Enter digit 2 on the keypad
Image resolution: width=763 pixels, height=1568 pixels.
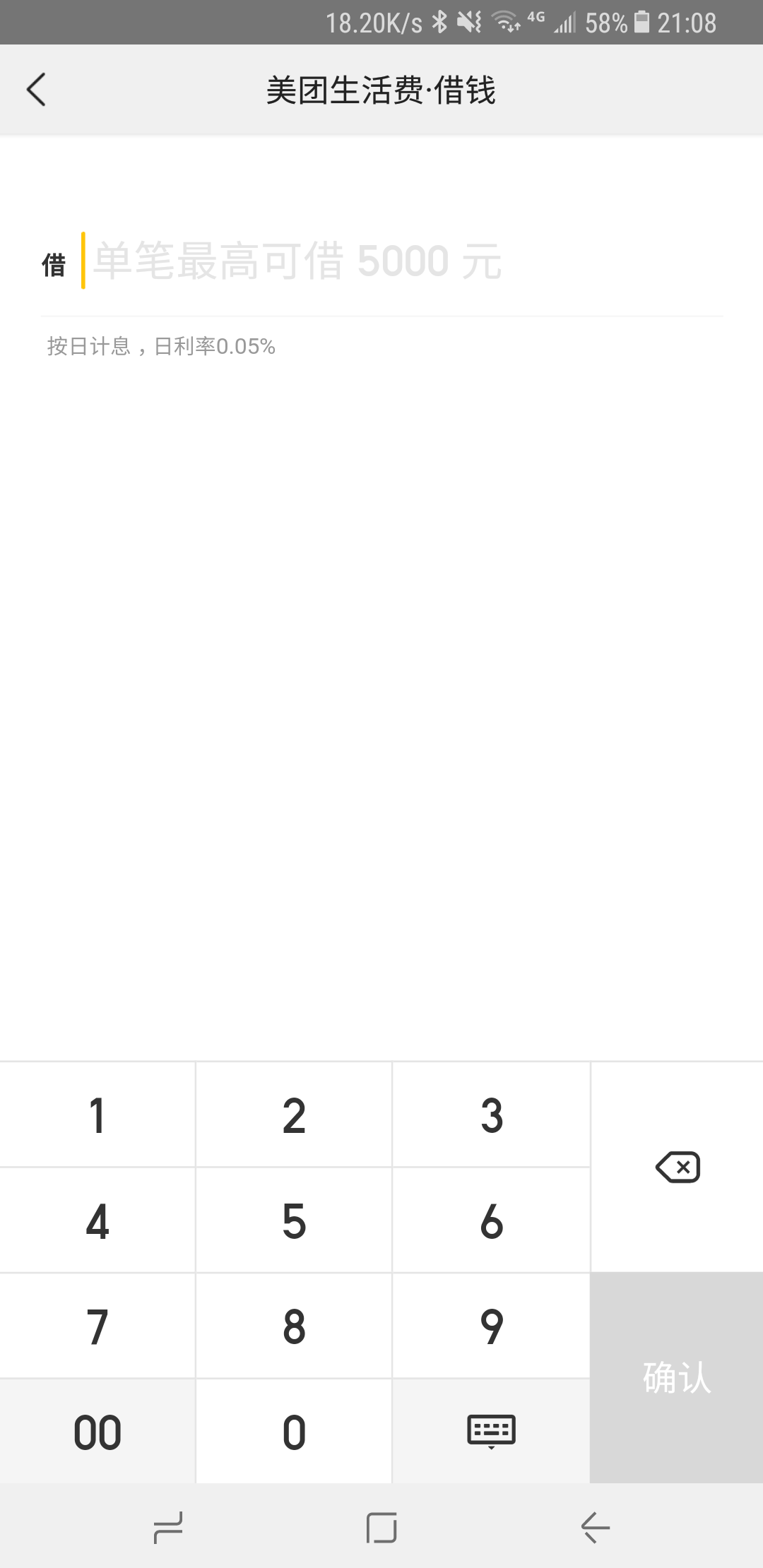(x=294, y=1115)
